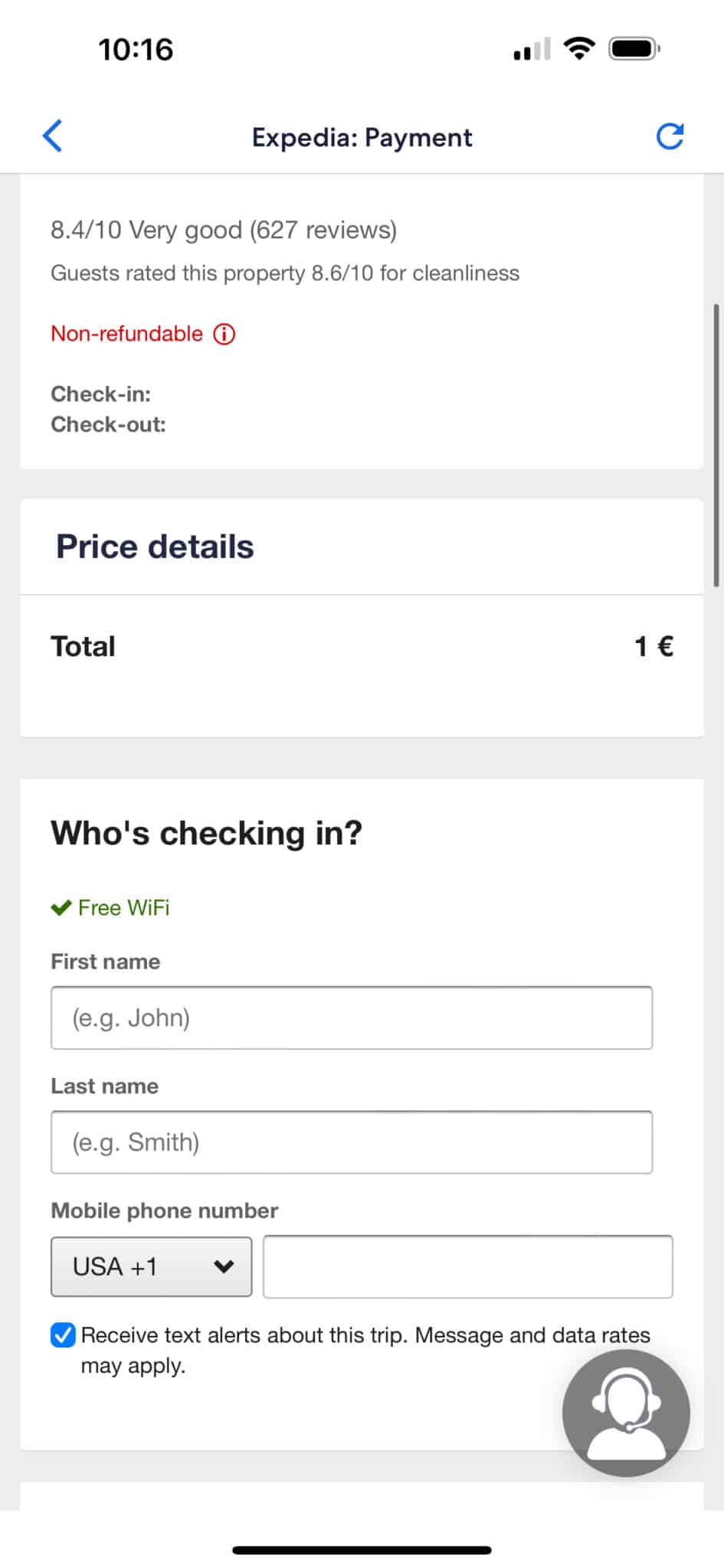Click the red Non-refundable label
724x1568 pixels.
click(x=125, y=334)
